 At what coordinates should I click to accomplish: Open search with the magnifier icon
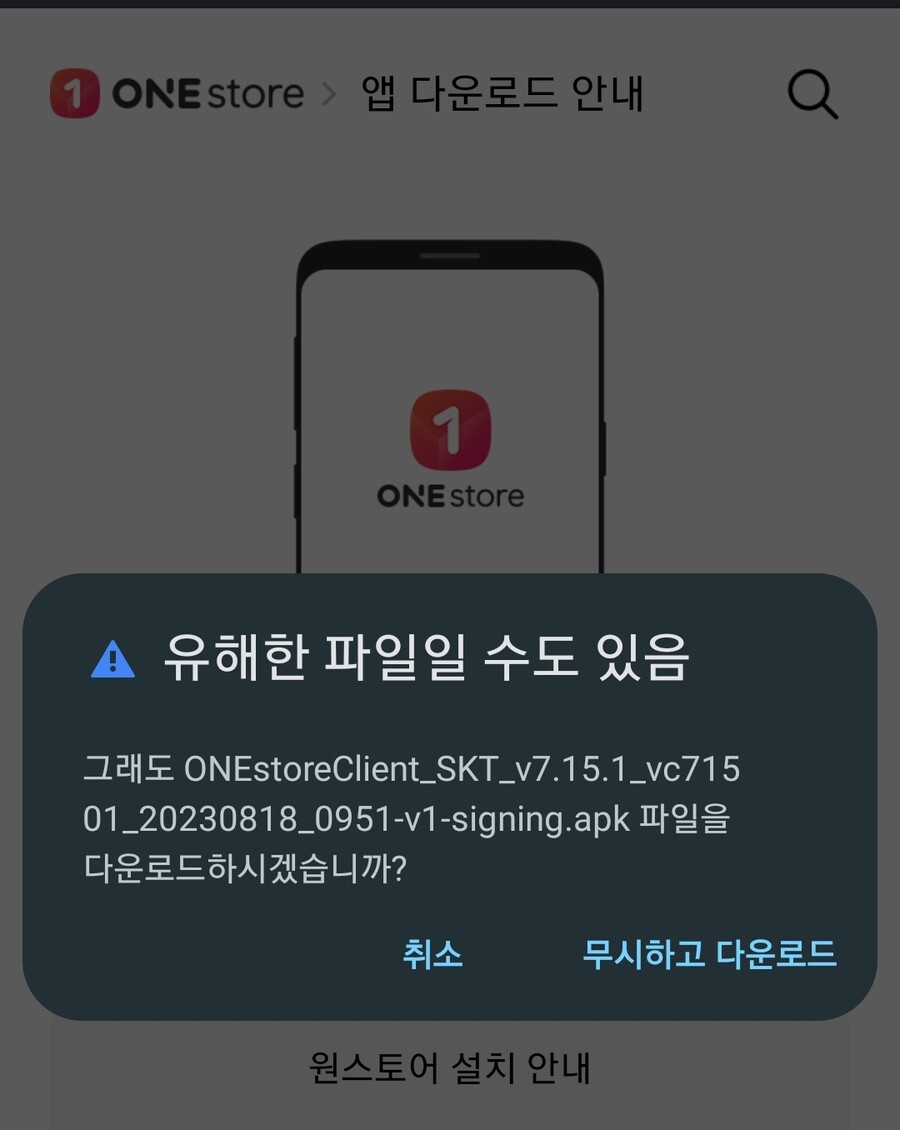[x=811, y=94]
